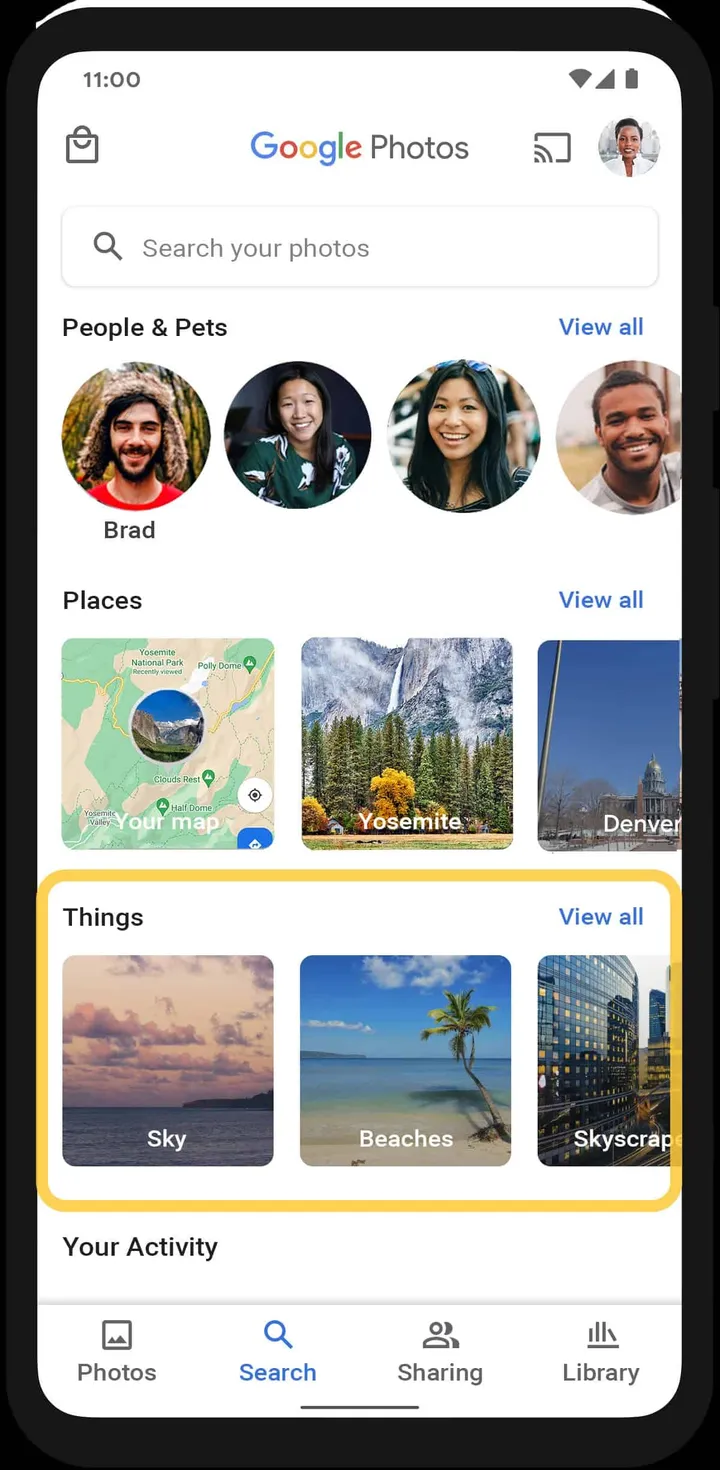Open the shopping bag print store
The height and width of the screenshot is (1470, 720).
[x=82, y=147]
